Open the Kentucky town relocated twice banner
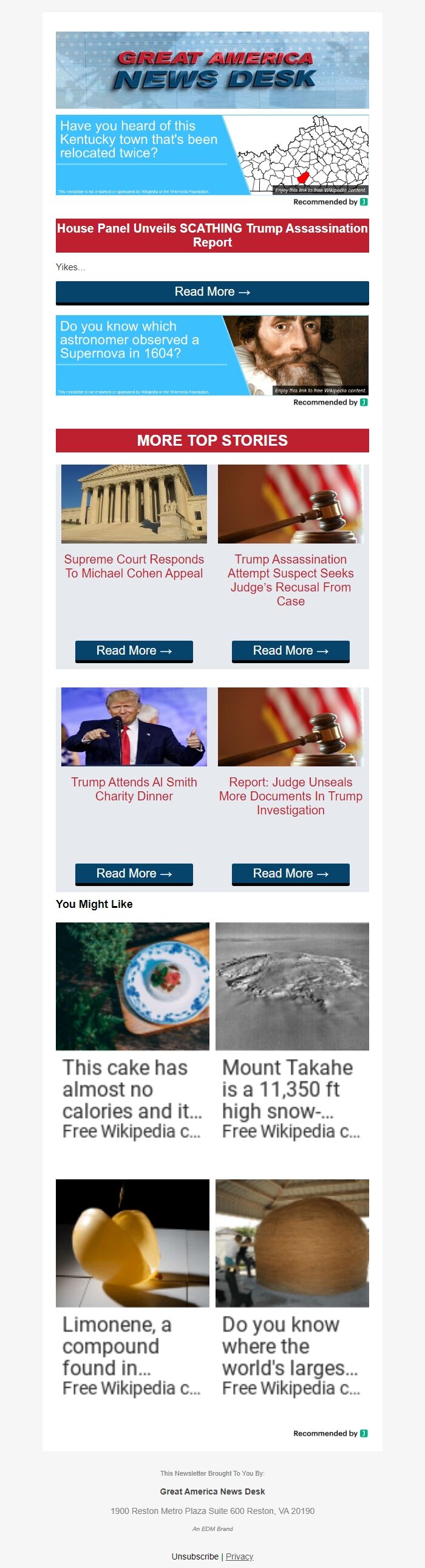 [x=212, y=155]
